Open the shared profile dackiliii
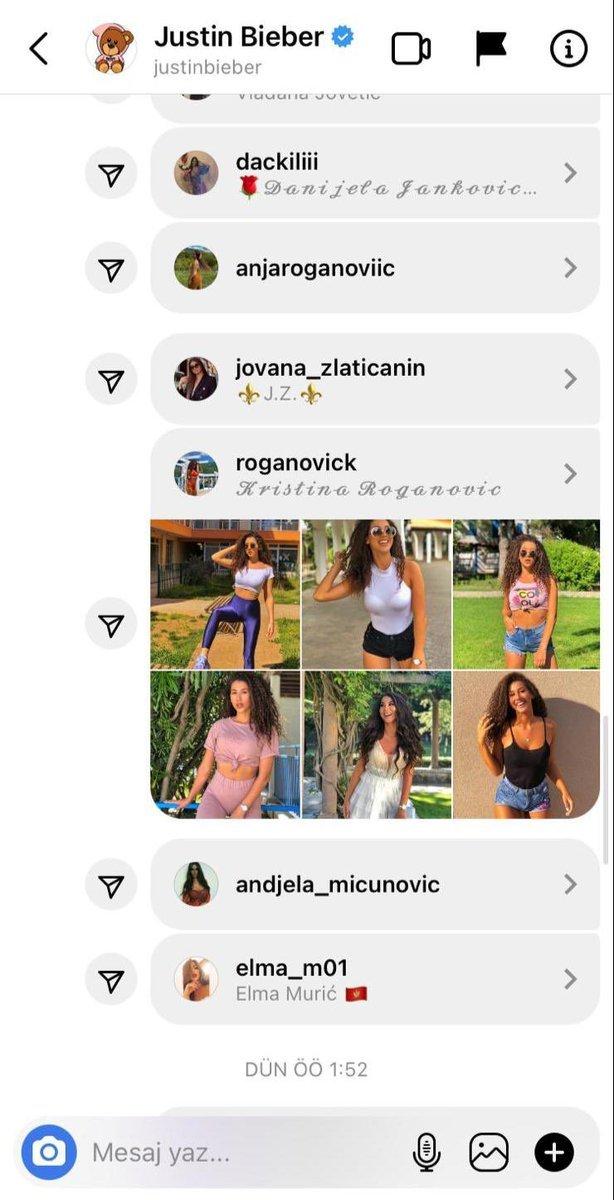The image size is (614, 1200). pyautogui.click(x=375, y=174)
